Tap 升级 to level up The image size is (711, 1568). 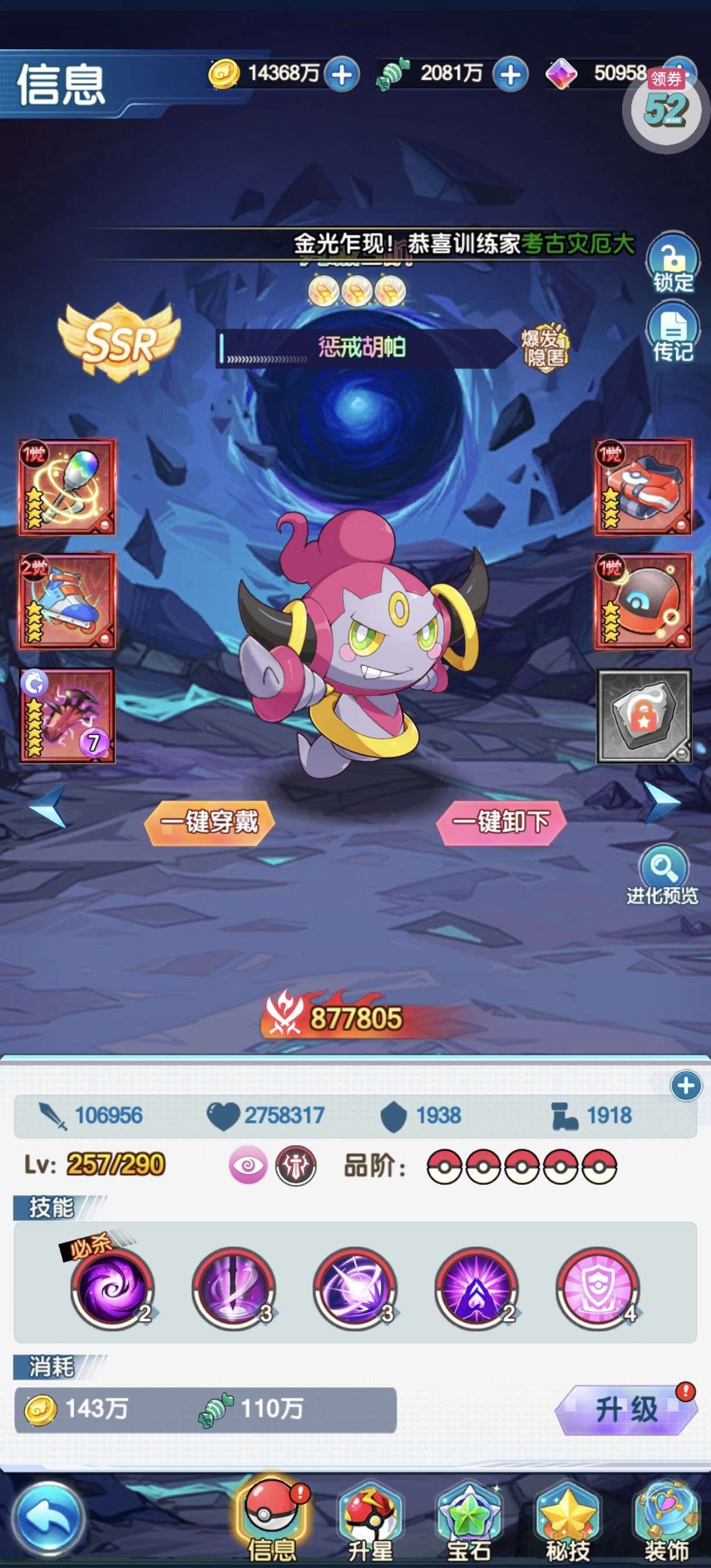(626, 1408)
